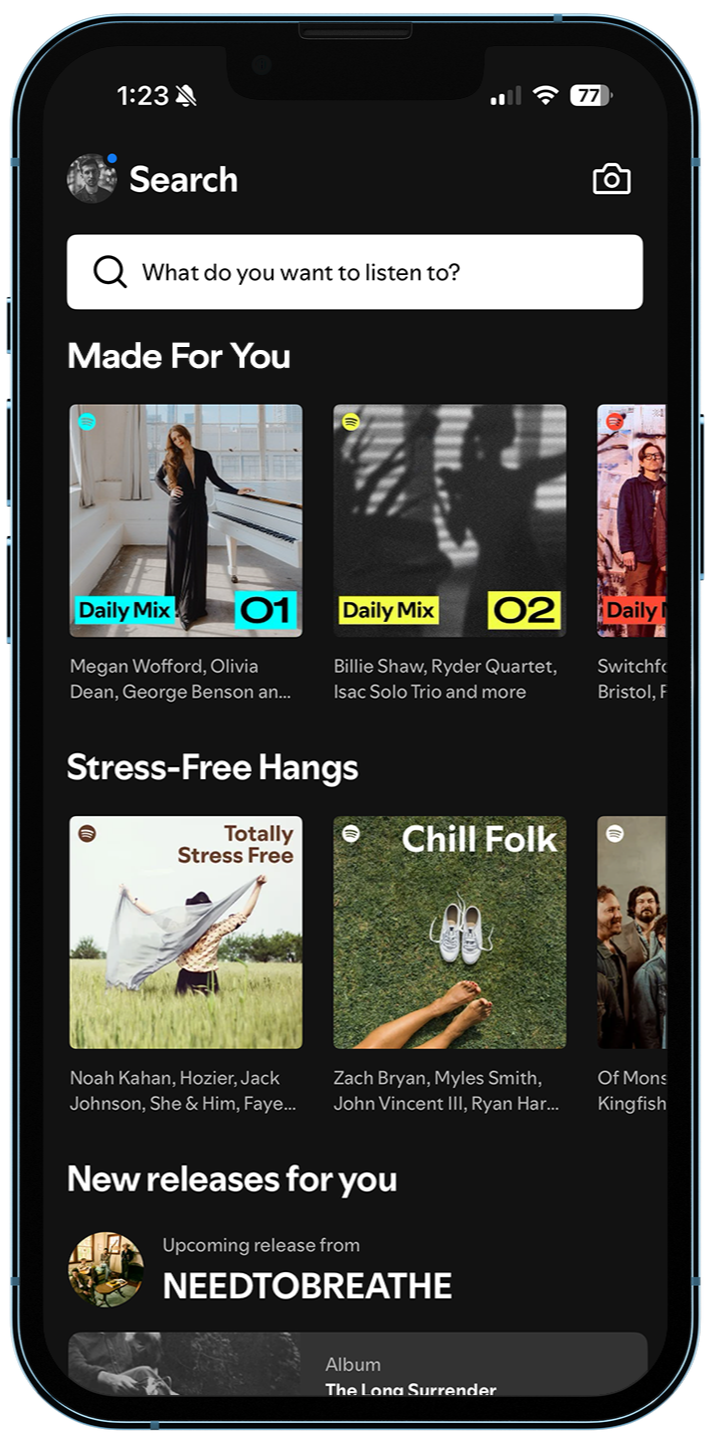Open the Totally Stress Free playlist
The height and width of the screenshot is (1440, 717).
coord(186,932)
